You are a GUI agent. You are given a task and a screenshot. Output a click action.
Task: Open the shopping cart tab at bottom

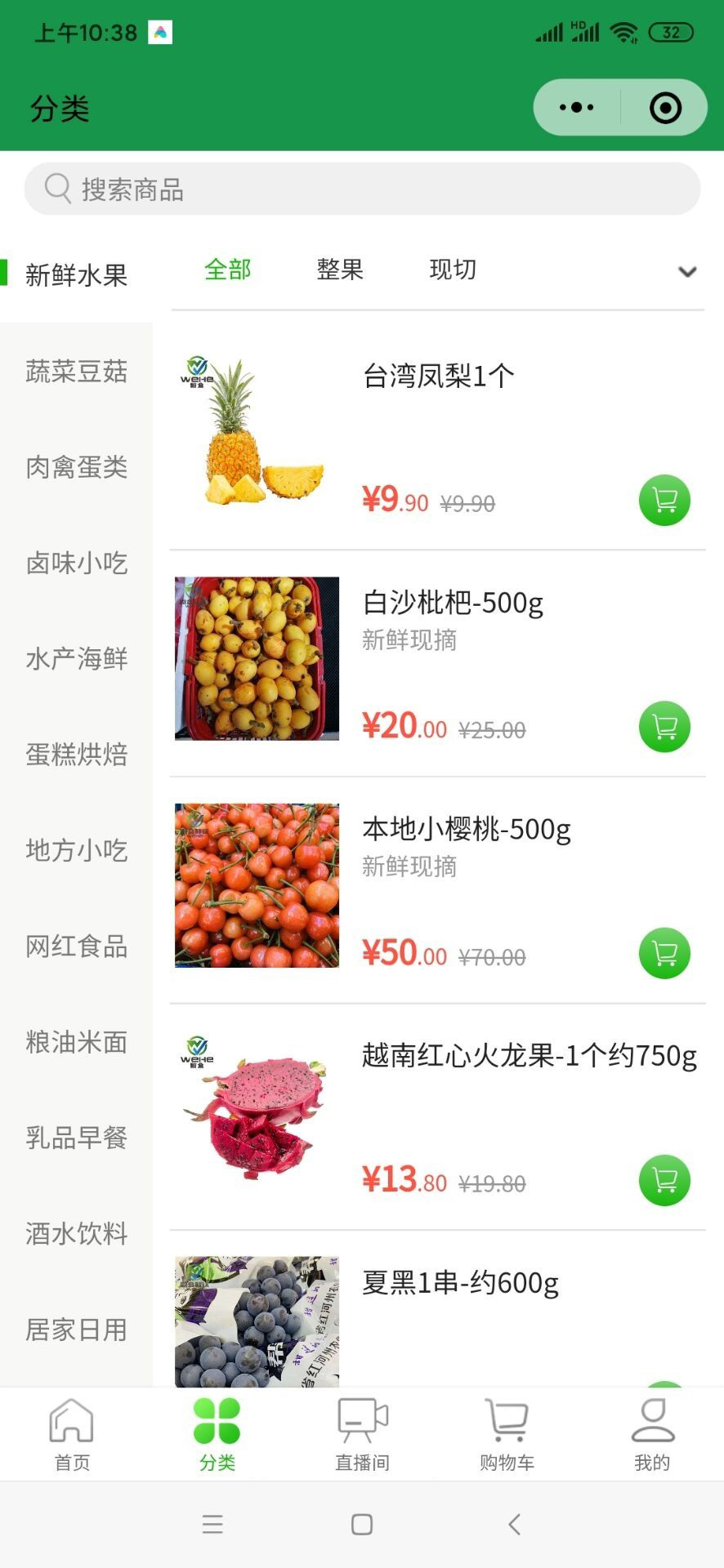pos(507,1433)
